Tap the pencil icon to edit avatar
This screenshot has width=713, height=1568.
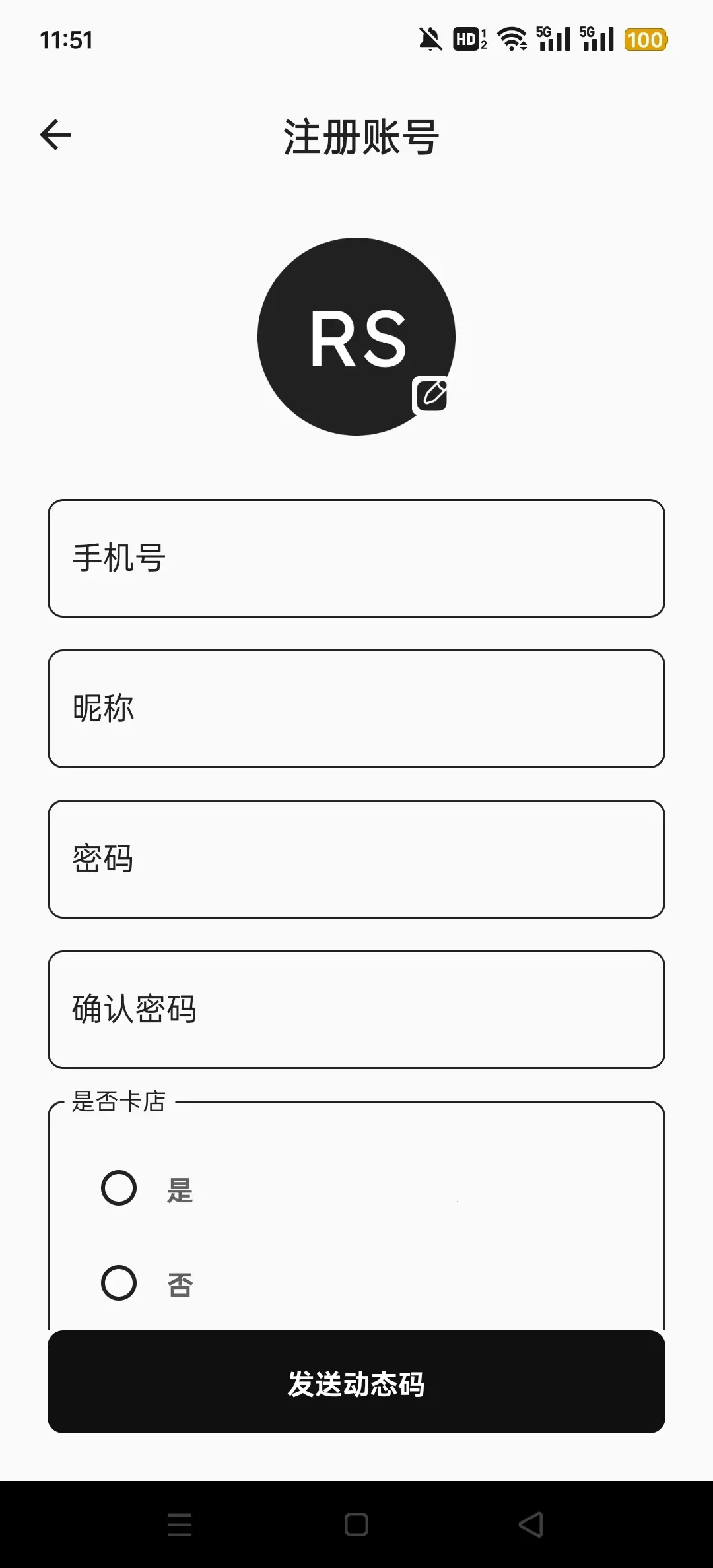click(432, 394)
